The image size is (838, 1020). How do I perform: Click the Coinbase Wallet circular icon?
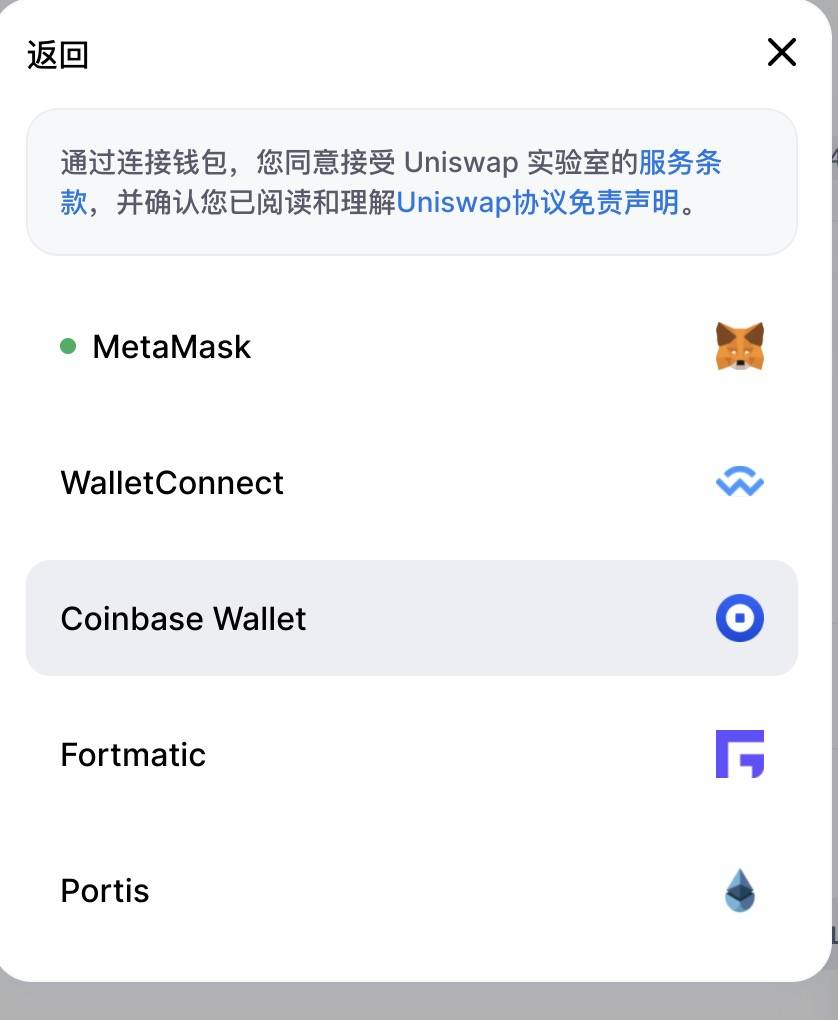pos(738,618)
